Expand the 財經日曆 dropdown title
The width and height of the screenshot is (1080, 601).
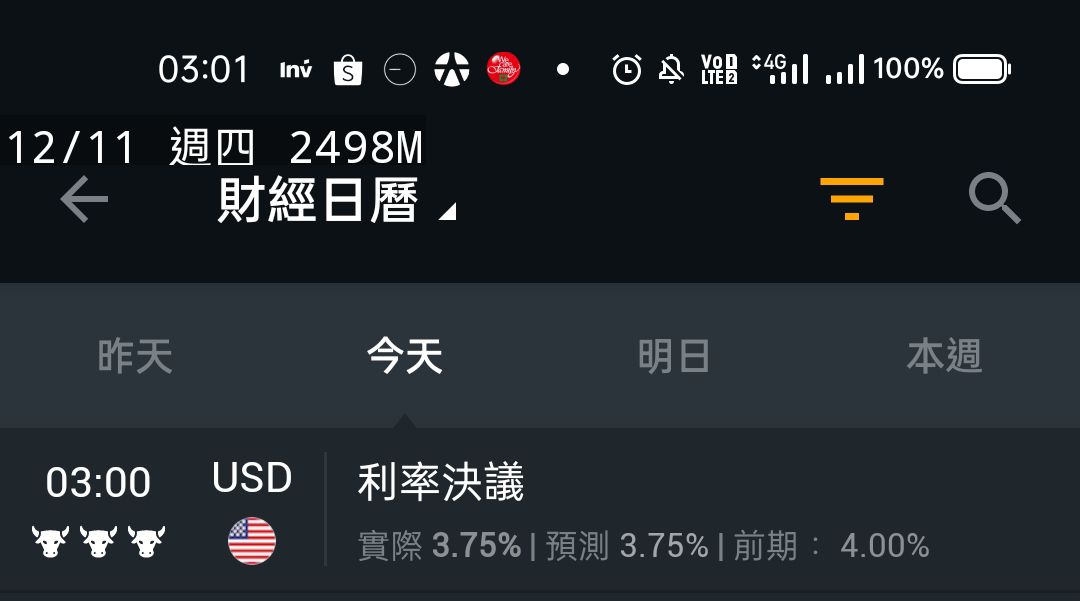(335, 203)
